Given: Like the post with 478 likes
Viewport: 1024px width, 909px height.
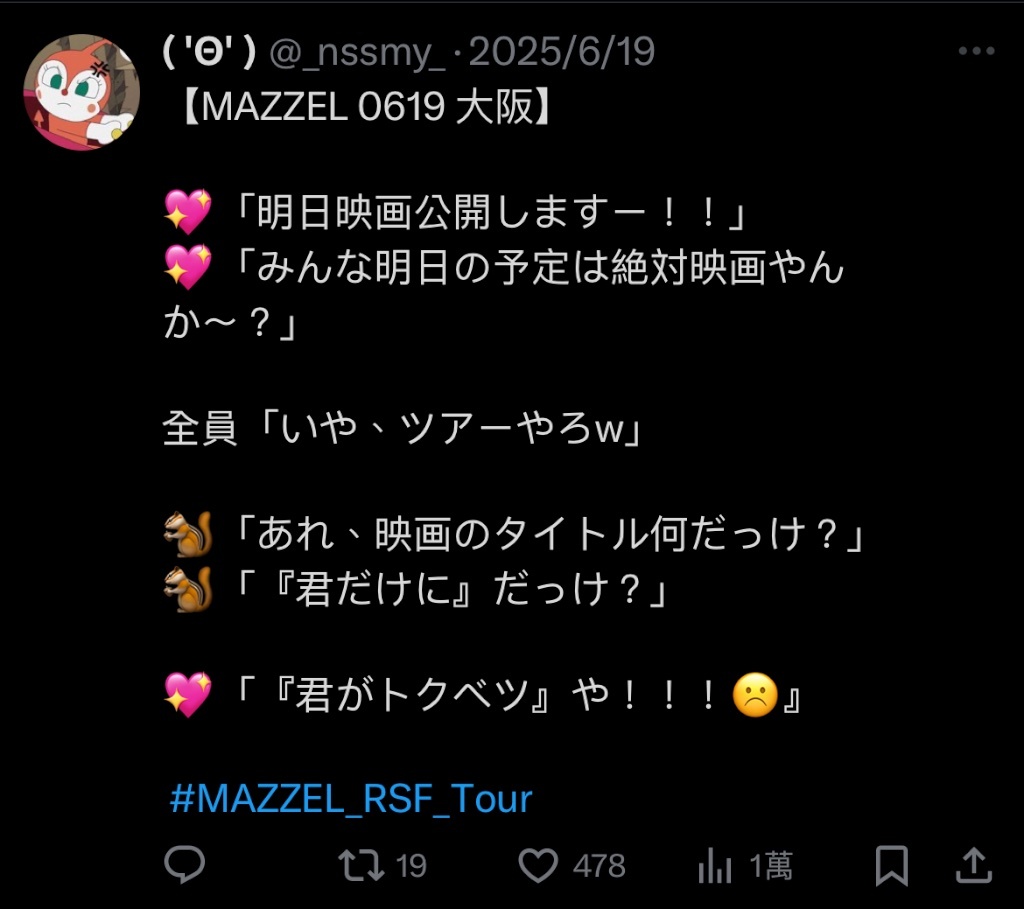Looking at the screenshot, I should (x=539, y=865).
